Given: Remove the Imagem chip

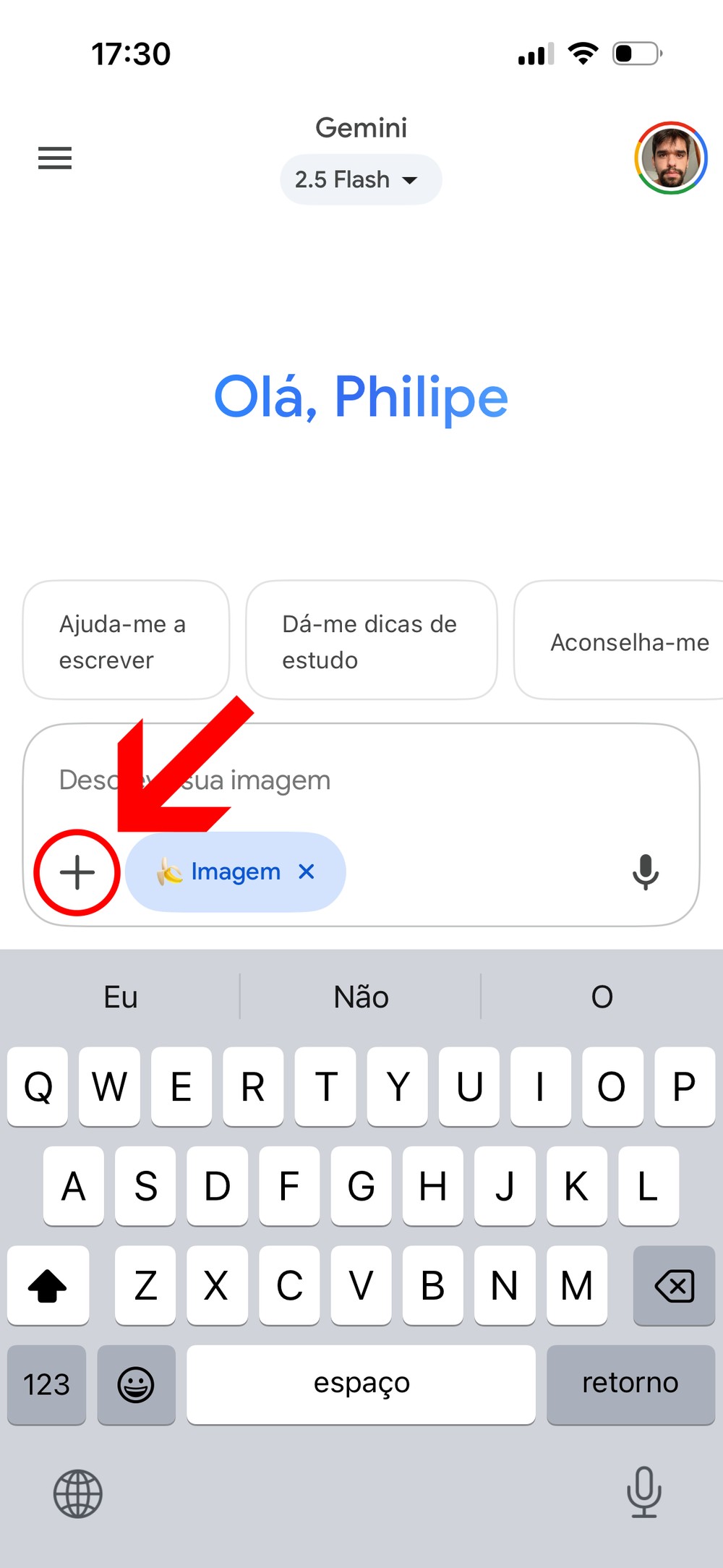Looking at the screenshot, I should point(307,872).
